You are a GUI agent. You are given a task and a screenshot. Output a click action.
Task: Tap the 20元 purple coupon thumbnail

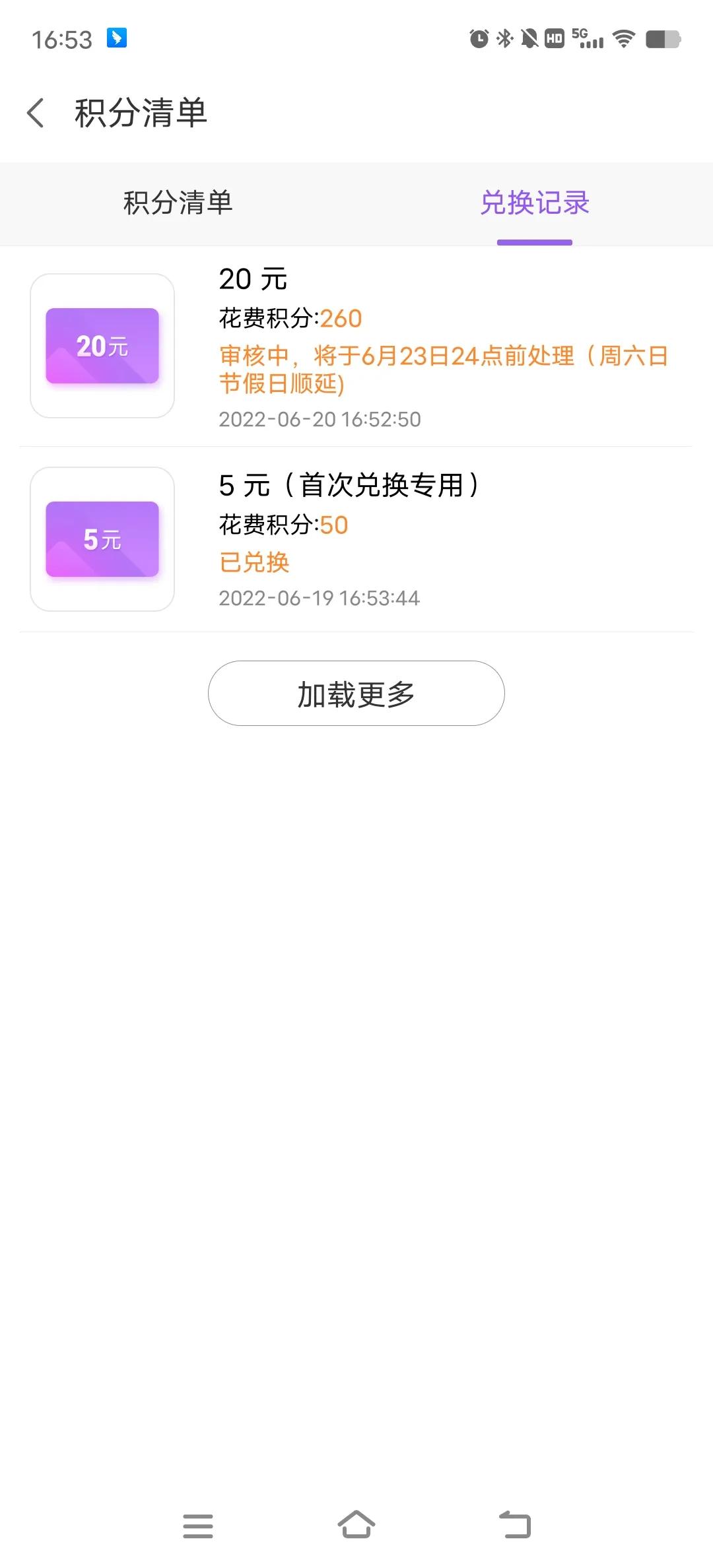click(102, 346)
